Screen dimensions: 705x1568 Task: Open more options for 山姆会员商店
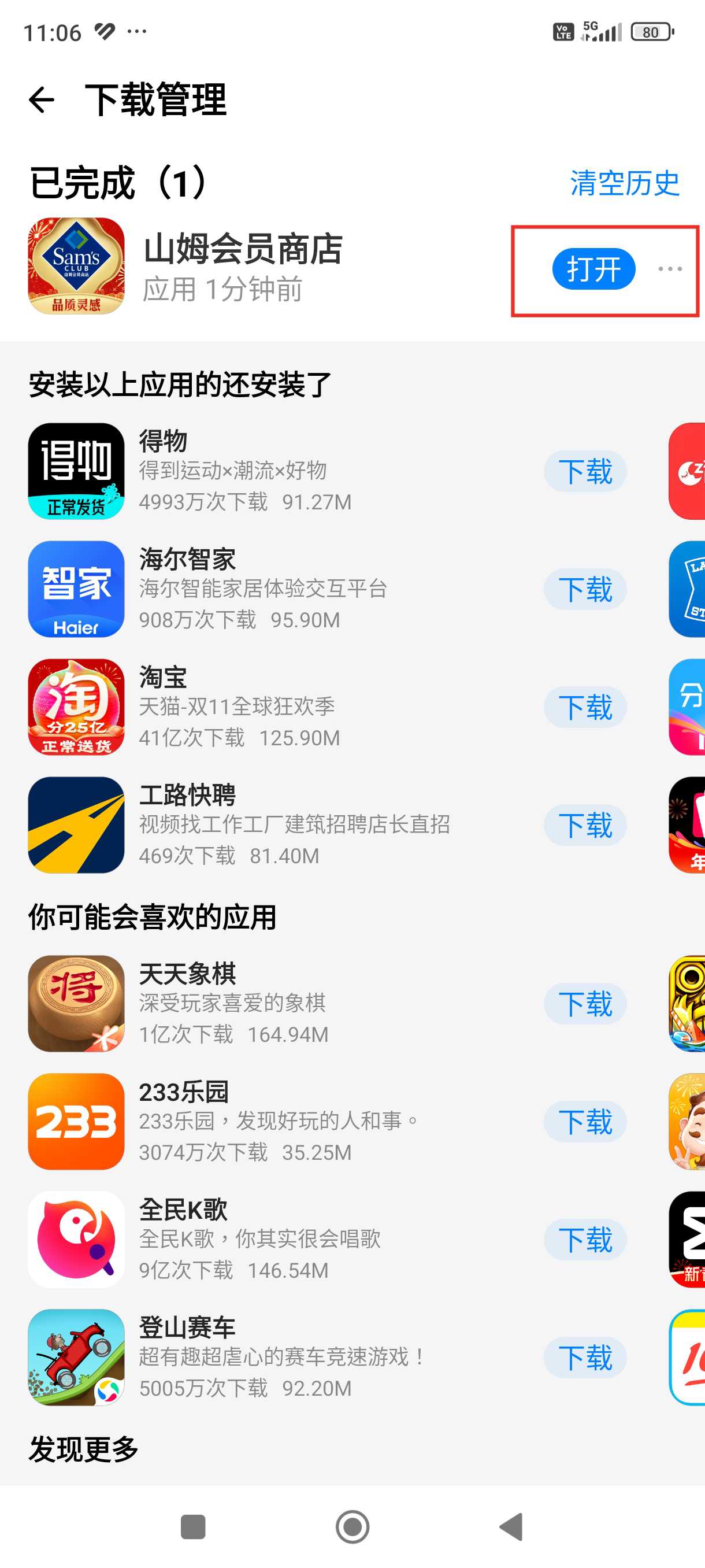[x=670, y=268]
